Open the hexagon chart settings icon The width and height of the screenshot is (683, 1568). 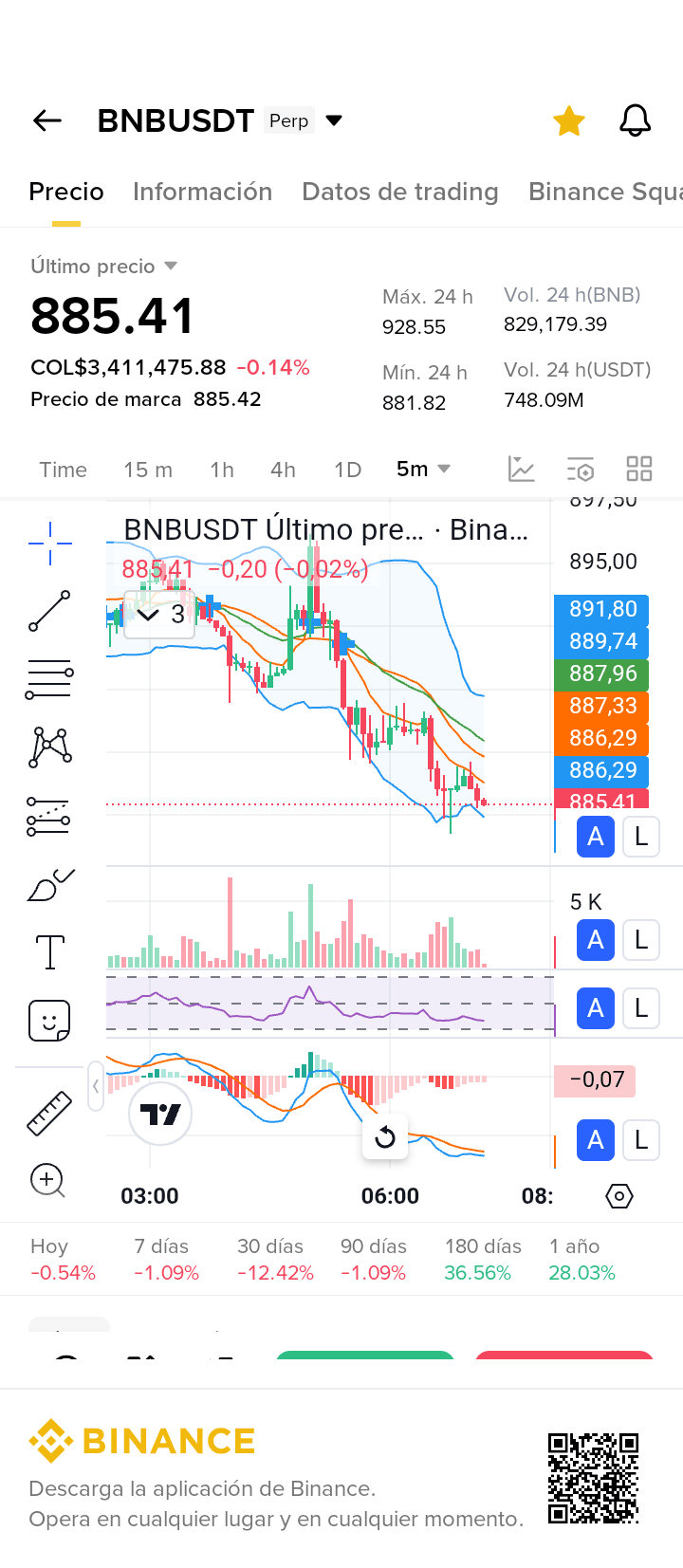(618, 1196)
